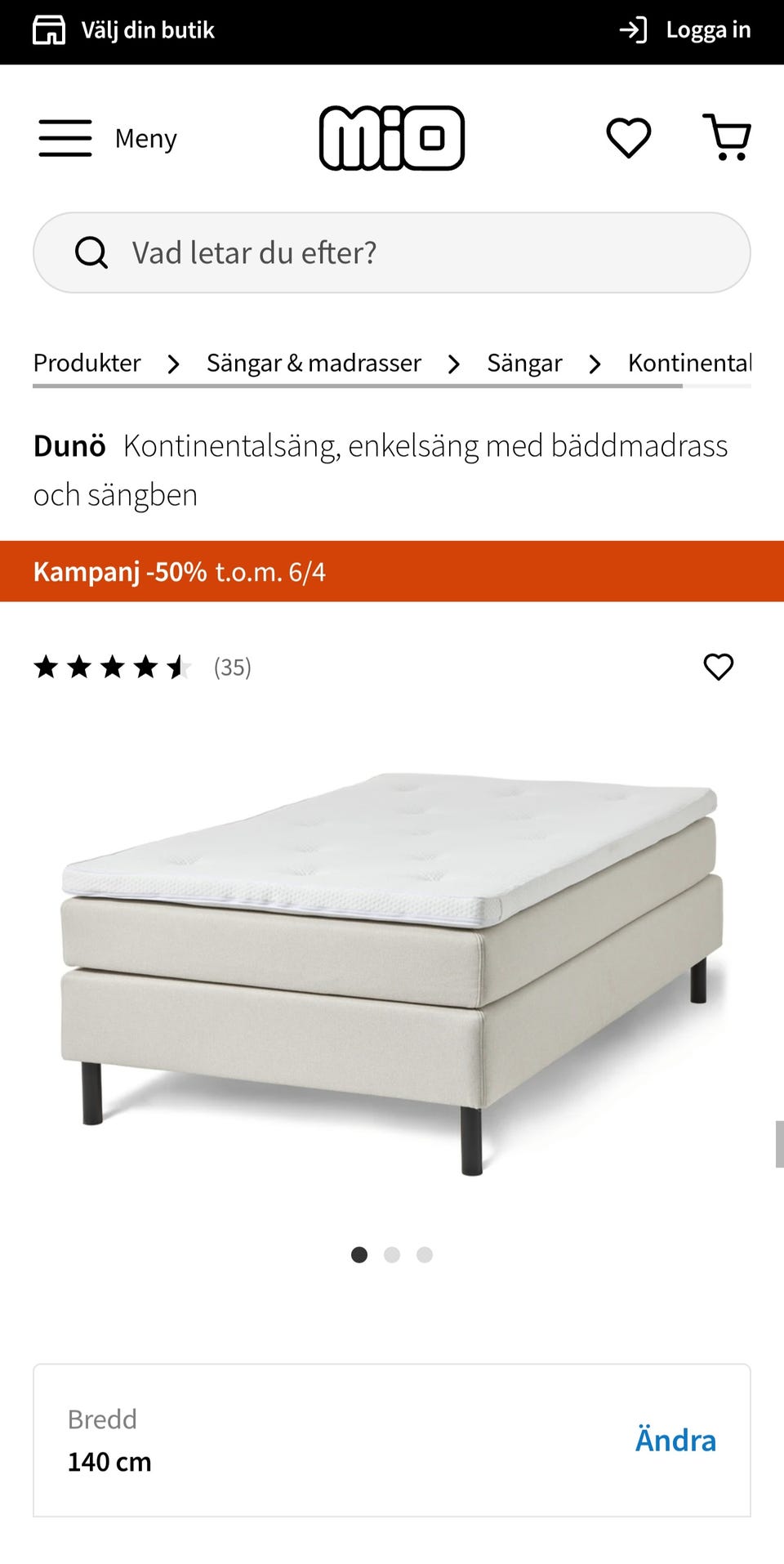Click the Vad letar du efter search field
The height and width of the screenshot is (1564, 784).
pos(252,252)
